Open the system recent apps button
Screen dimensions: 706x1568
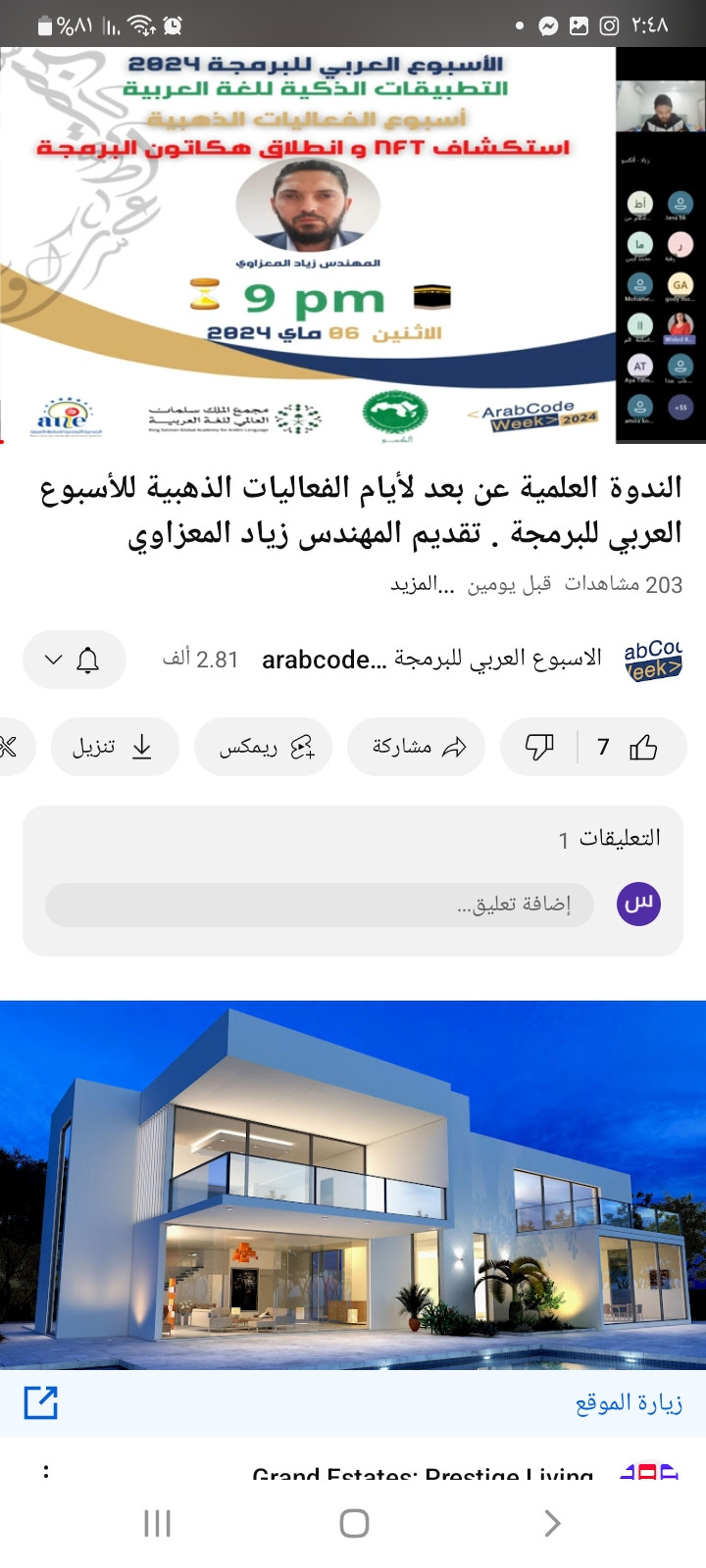point(157,1523)
